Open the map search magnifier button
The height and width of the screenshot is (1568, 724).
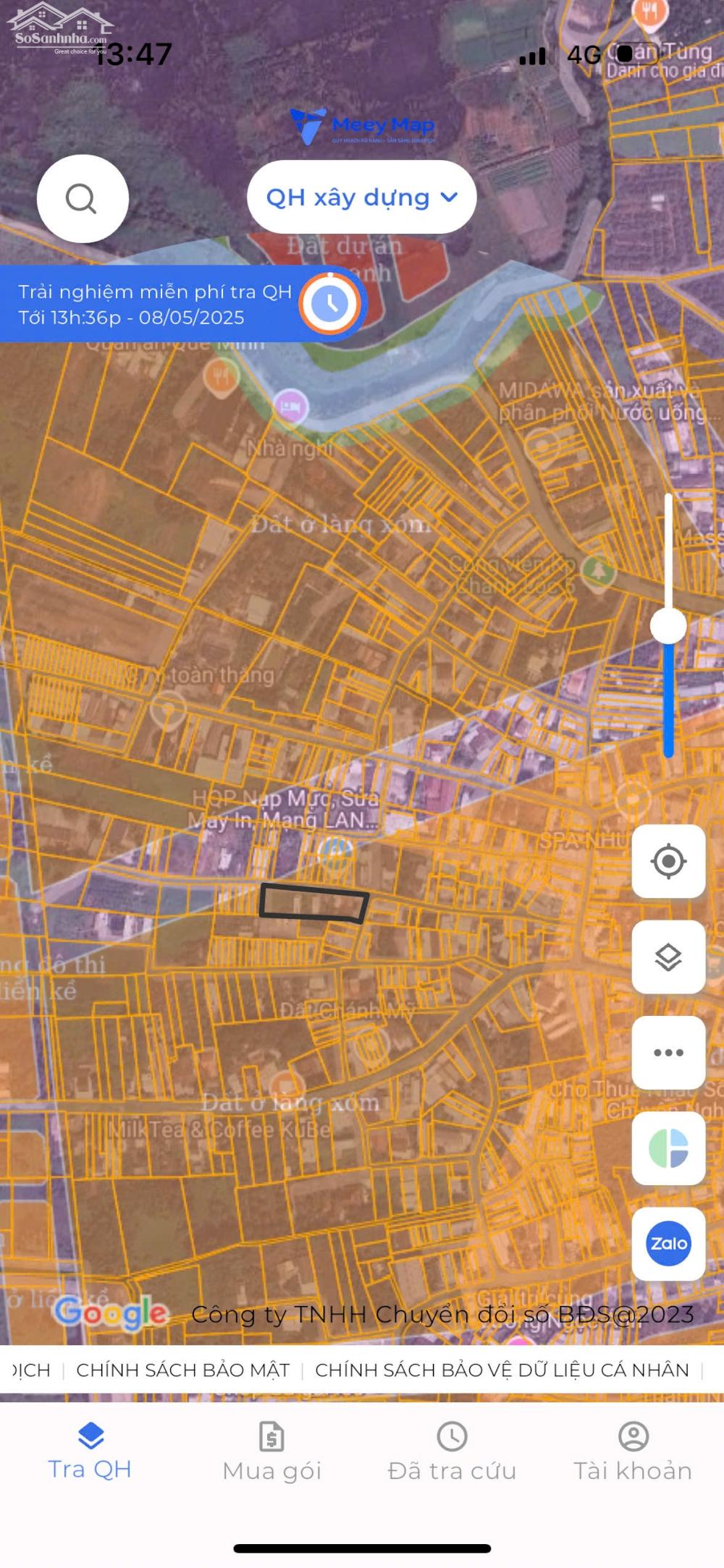[x=83, y=198]
